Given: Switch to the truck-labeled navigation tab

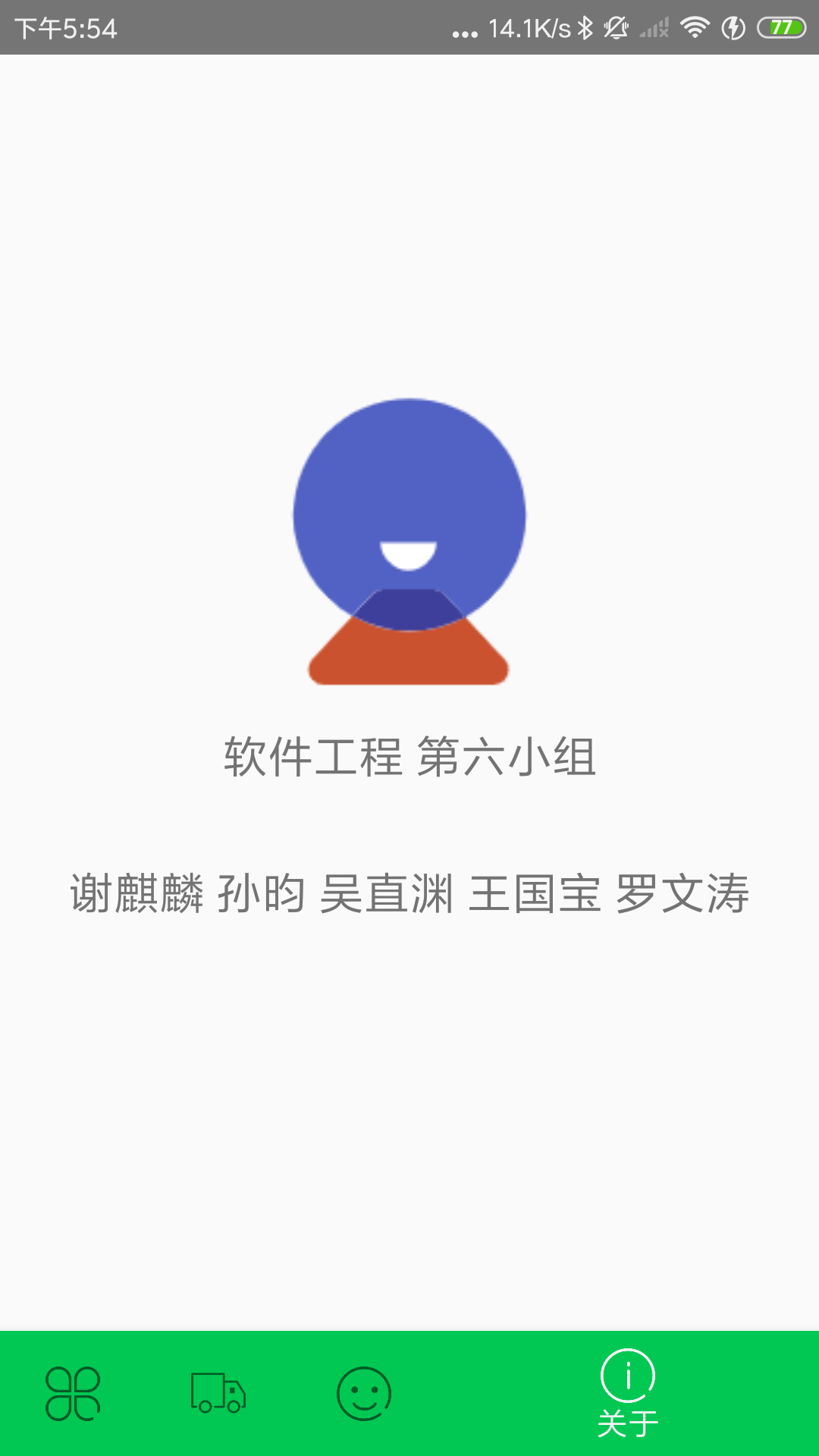Looking at the screenshot, I should 218,1394.
